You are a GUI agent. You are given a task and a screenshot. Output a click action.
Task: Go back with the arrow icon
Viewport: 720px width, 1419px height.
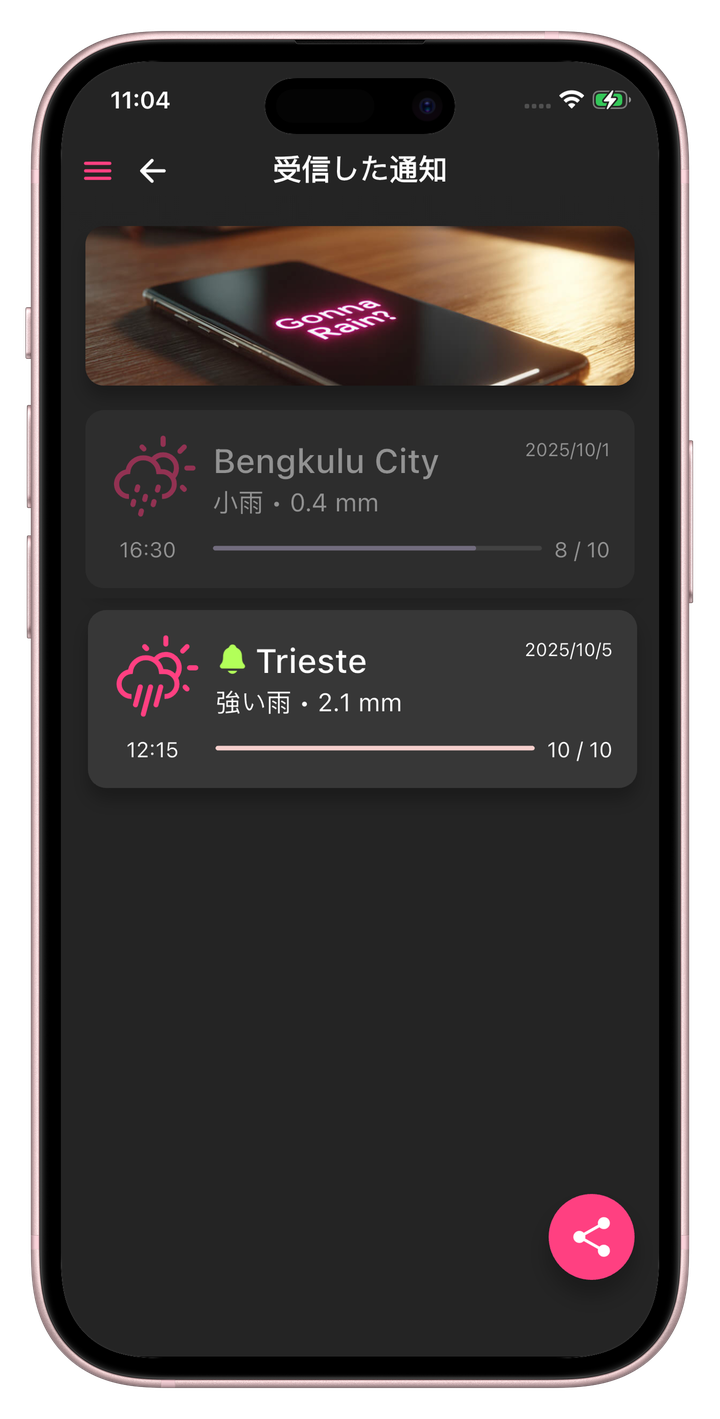[x=152, y=171]
